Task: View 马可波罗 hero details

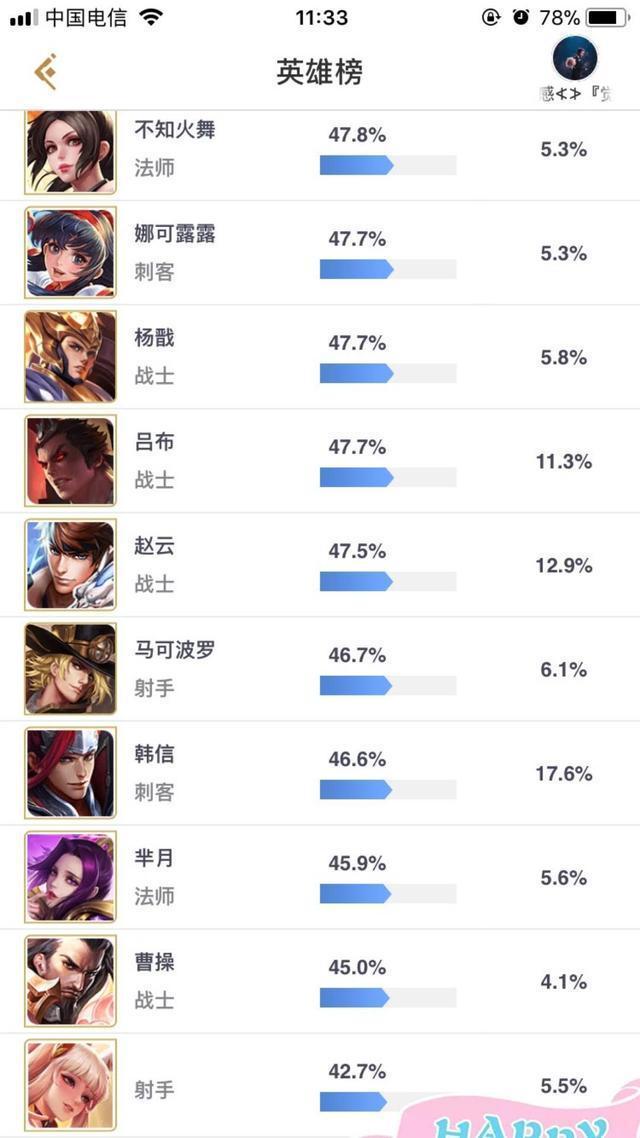Action: [x=176, y=669]
